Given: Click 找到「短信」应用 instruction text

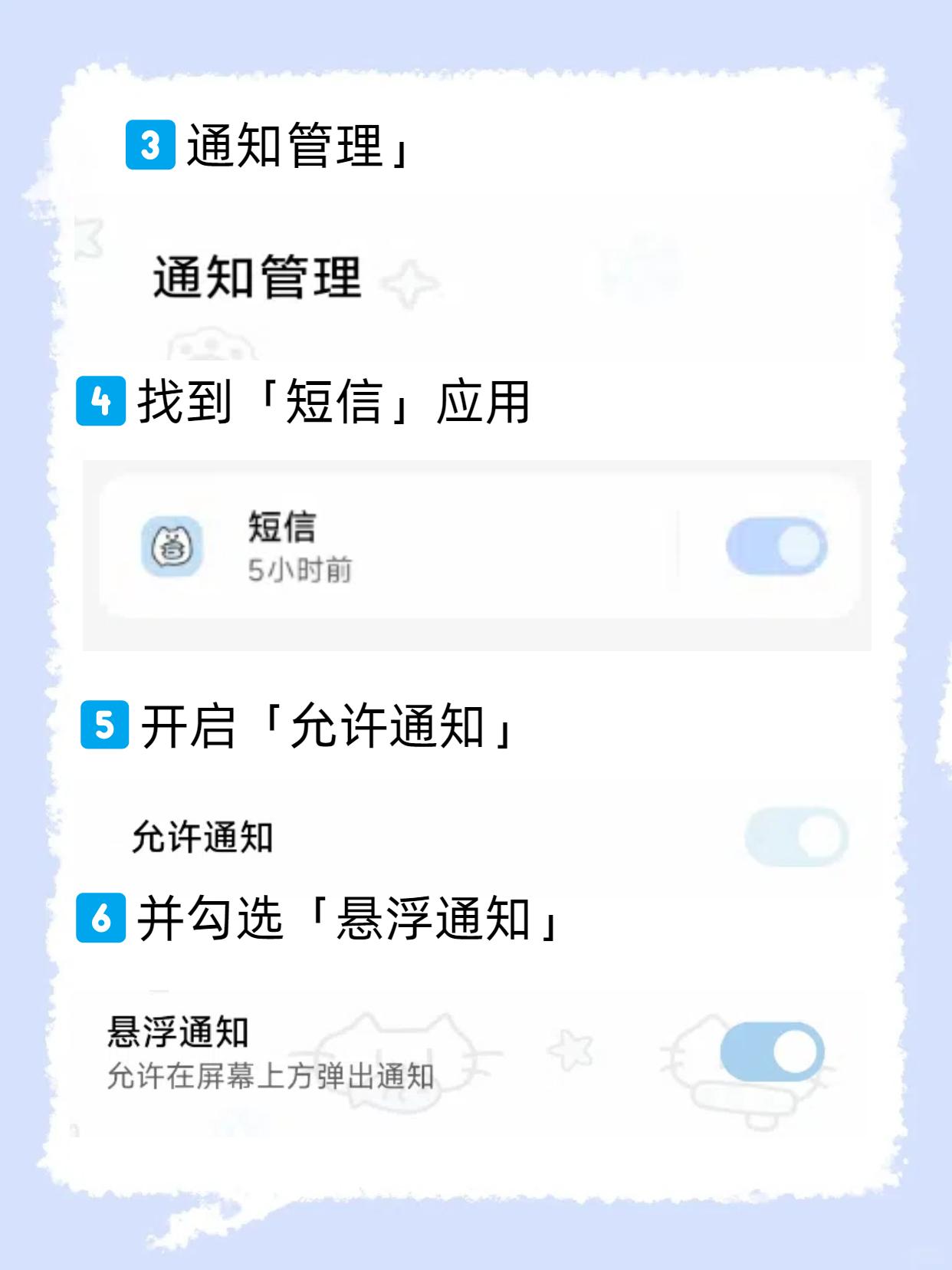Looking at the screenshot, I should 337,402.
